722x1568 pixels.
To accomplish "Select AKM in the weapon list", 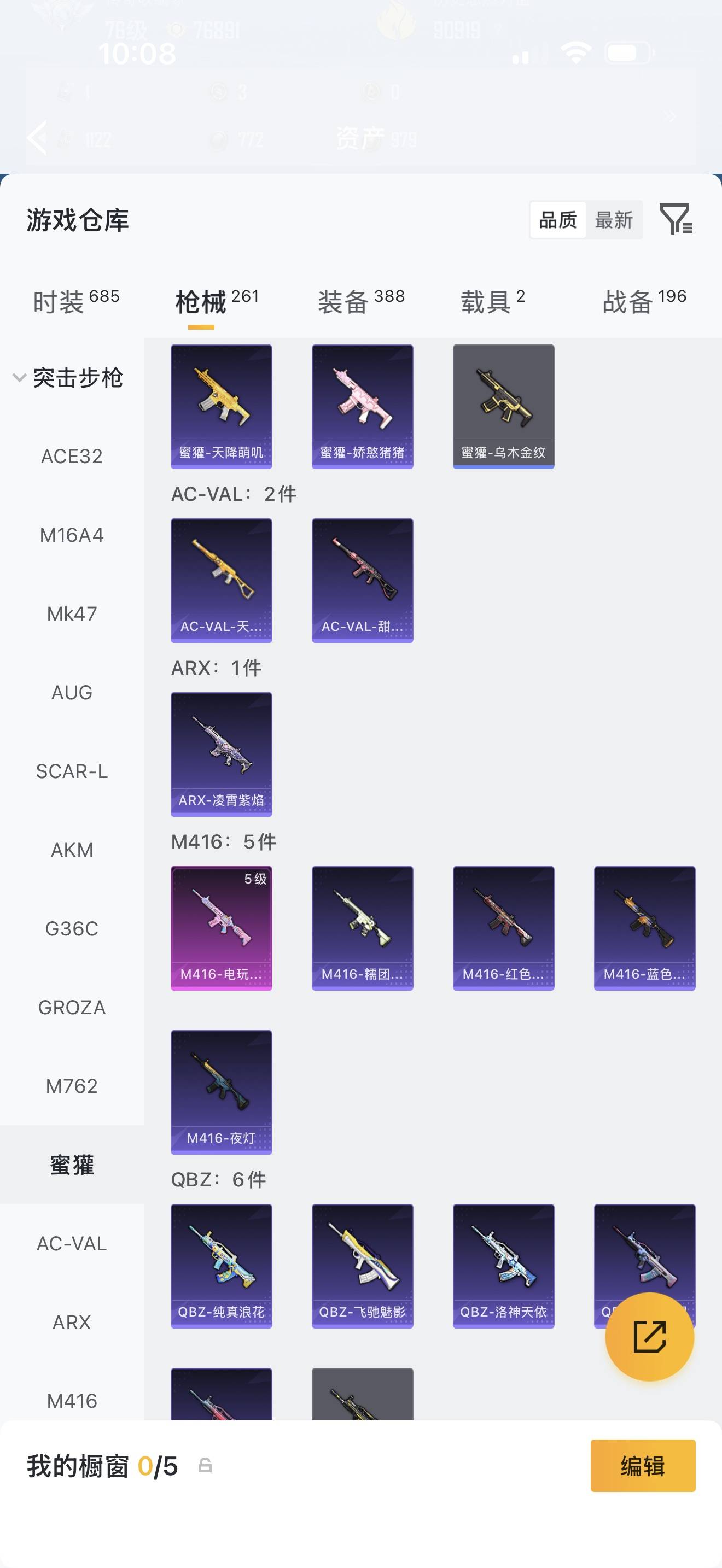I will (x=72, y=850).
